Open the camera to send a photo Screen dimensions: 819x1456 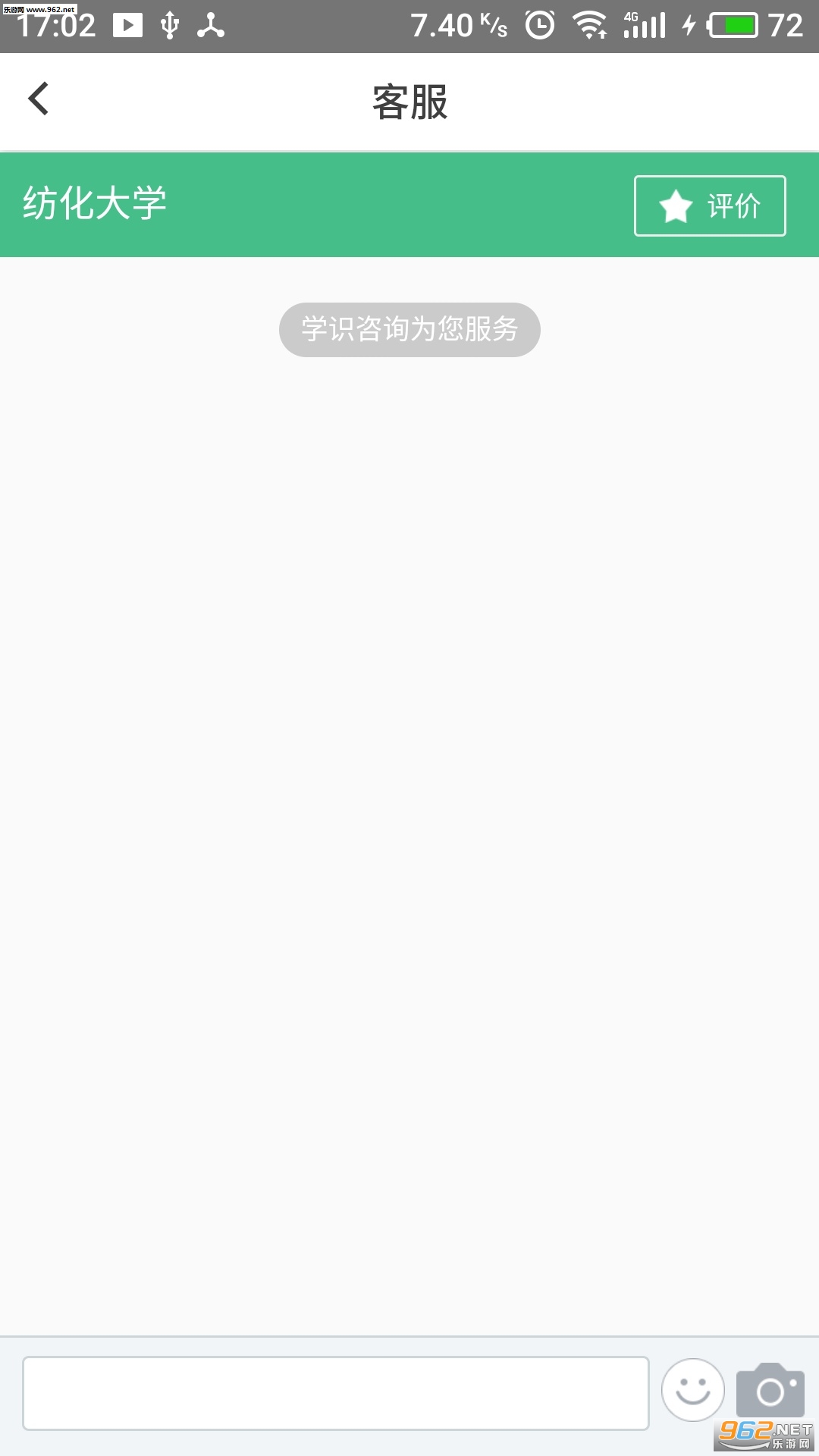[x=770, y=1389]
